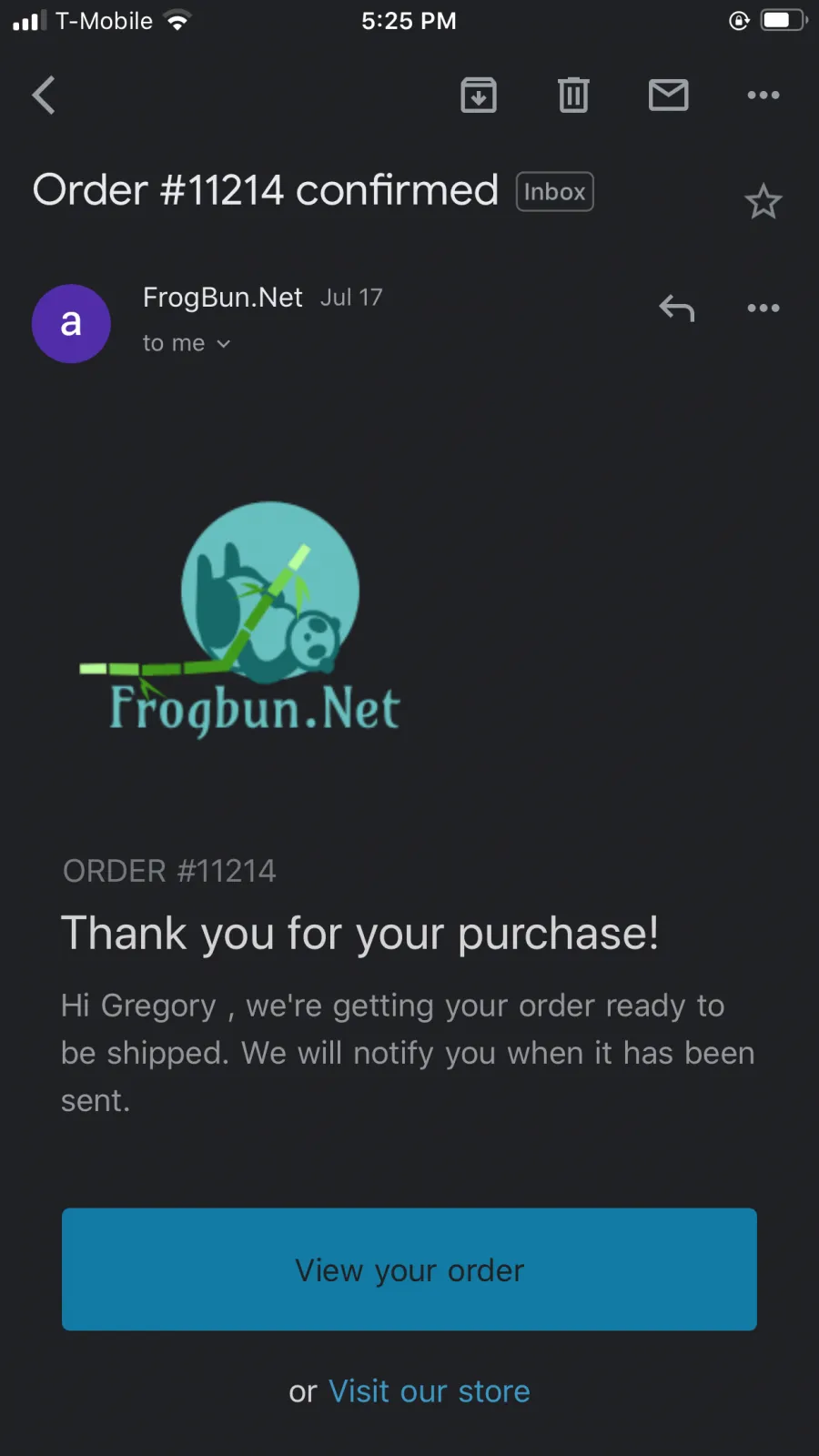819x1456 pixels.
Task: Open the top toolbar overflow menu
Action: click(763, 95)
